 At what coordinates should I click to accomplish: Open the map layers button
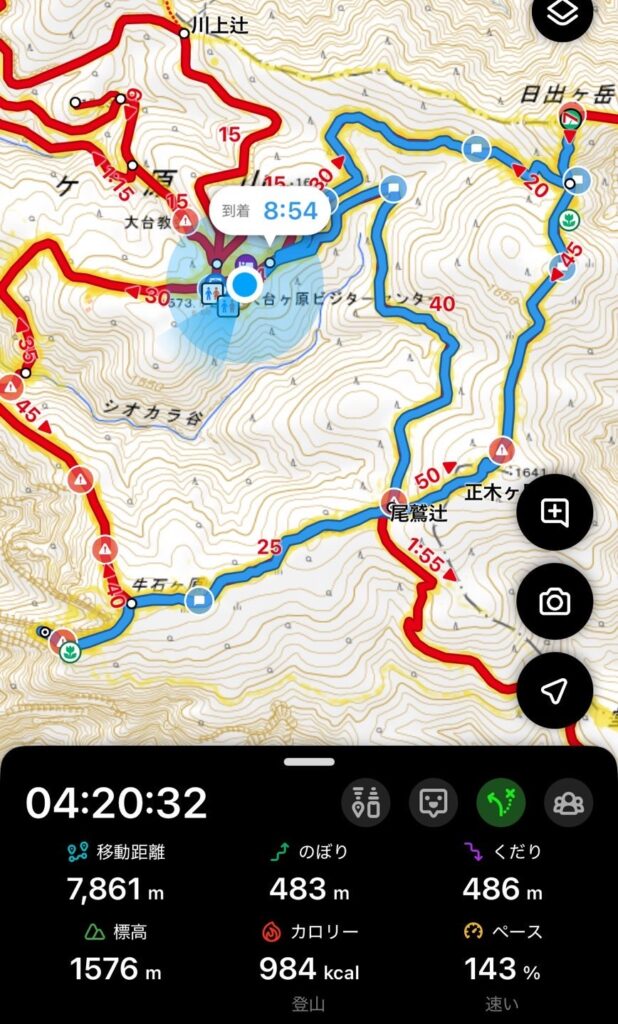pos(562,13)
